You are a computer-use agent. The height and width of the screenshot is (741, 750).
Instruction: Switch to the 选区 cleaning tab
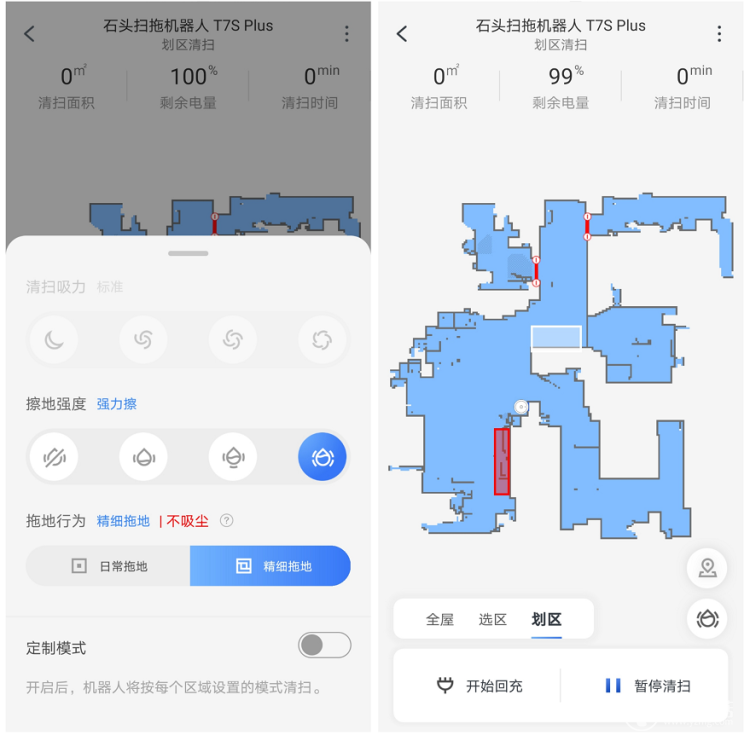493,619
